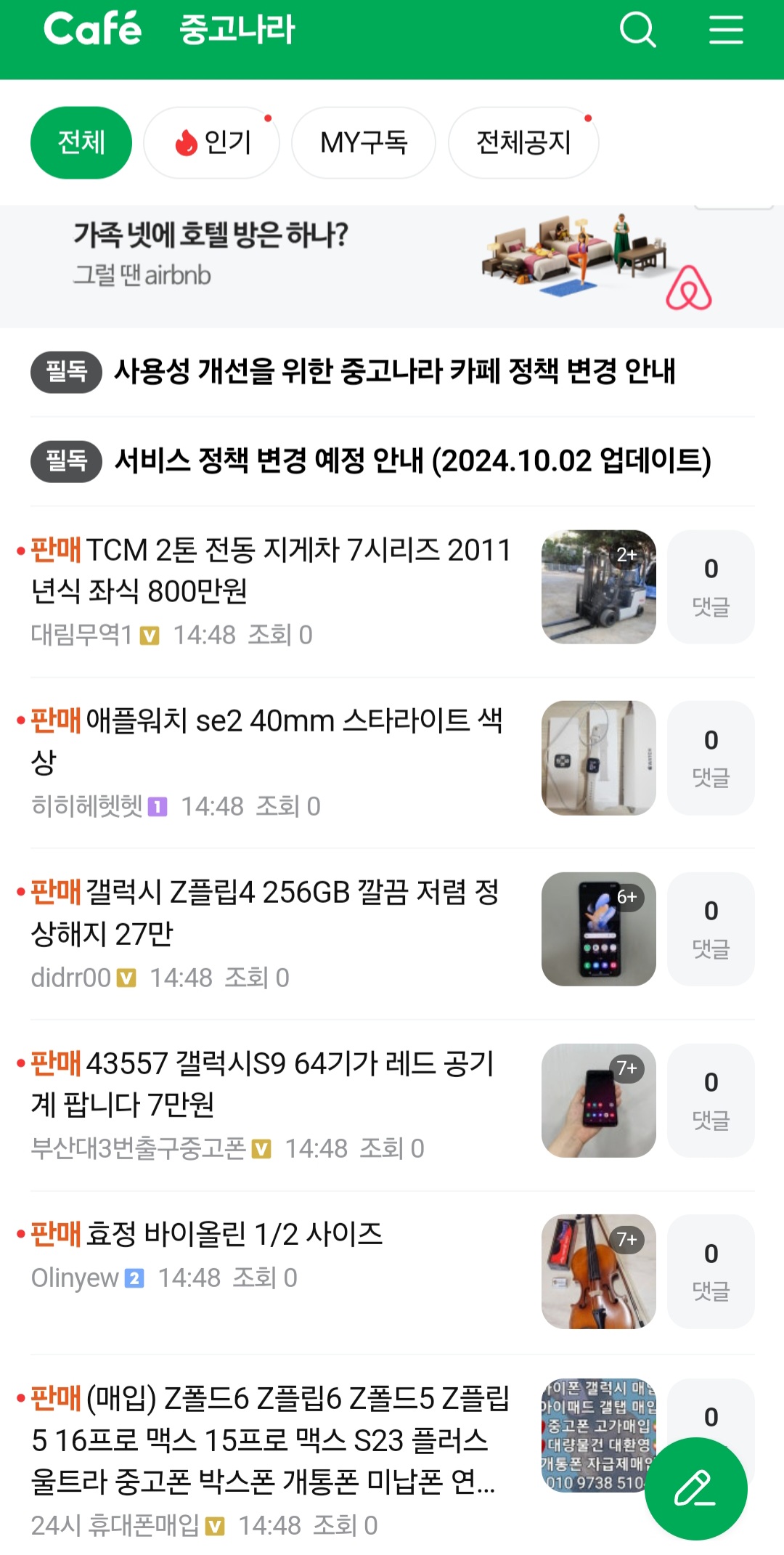Open notice 사용성 개선을 위한 중고나라 카페 정책 변경 안내

pyautogui.click(x=394, y=371)
